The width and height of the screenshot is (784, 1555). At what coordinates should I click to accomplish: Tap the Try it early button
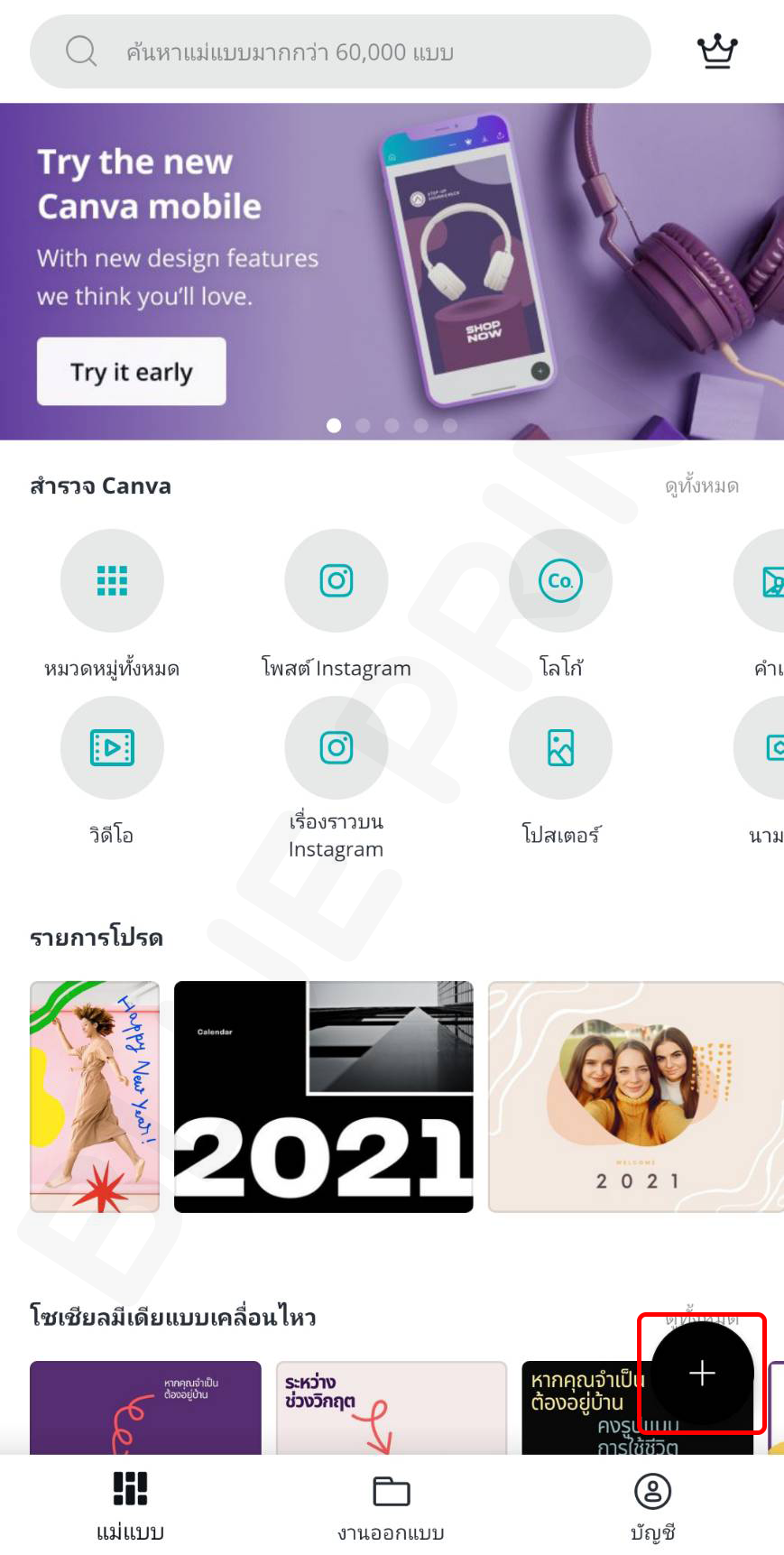point(132,372)
